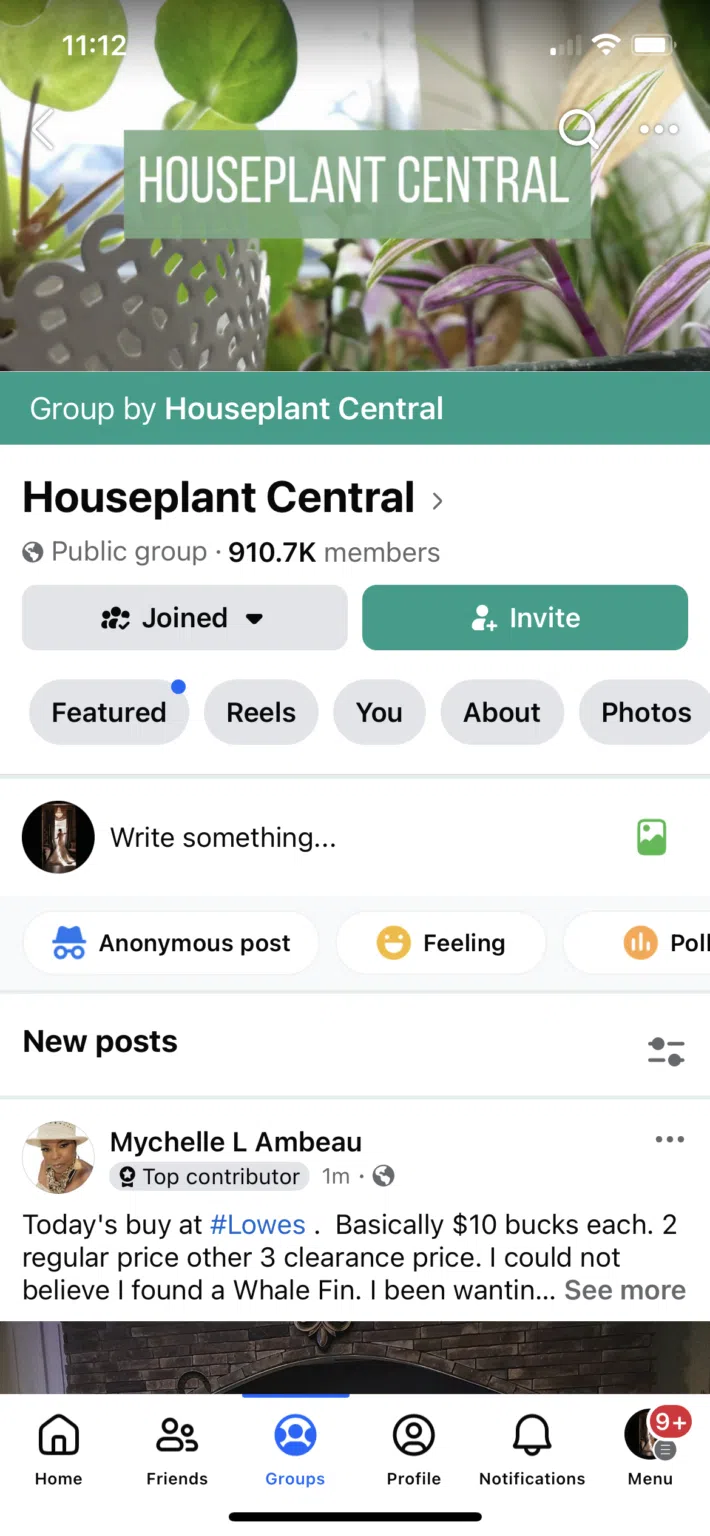Go back using the header arrow
The width and height of the screenshot is (710, 1536).
[42, 130]
